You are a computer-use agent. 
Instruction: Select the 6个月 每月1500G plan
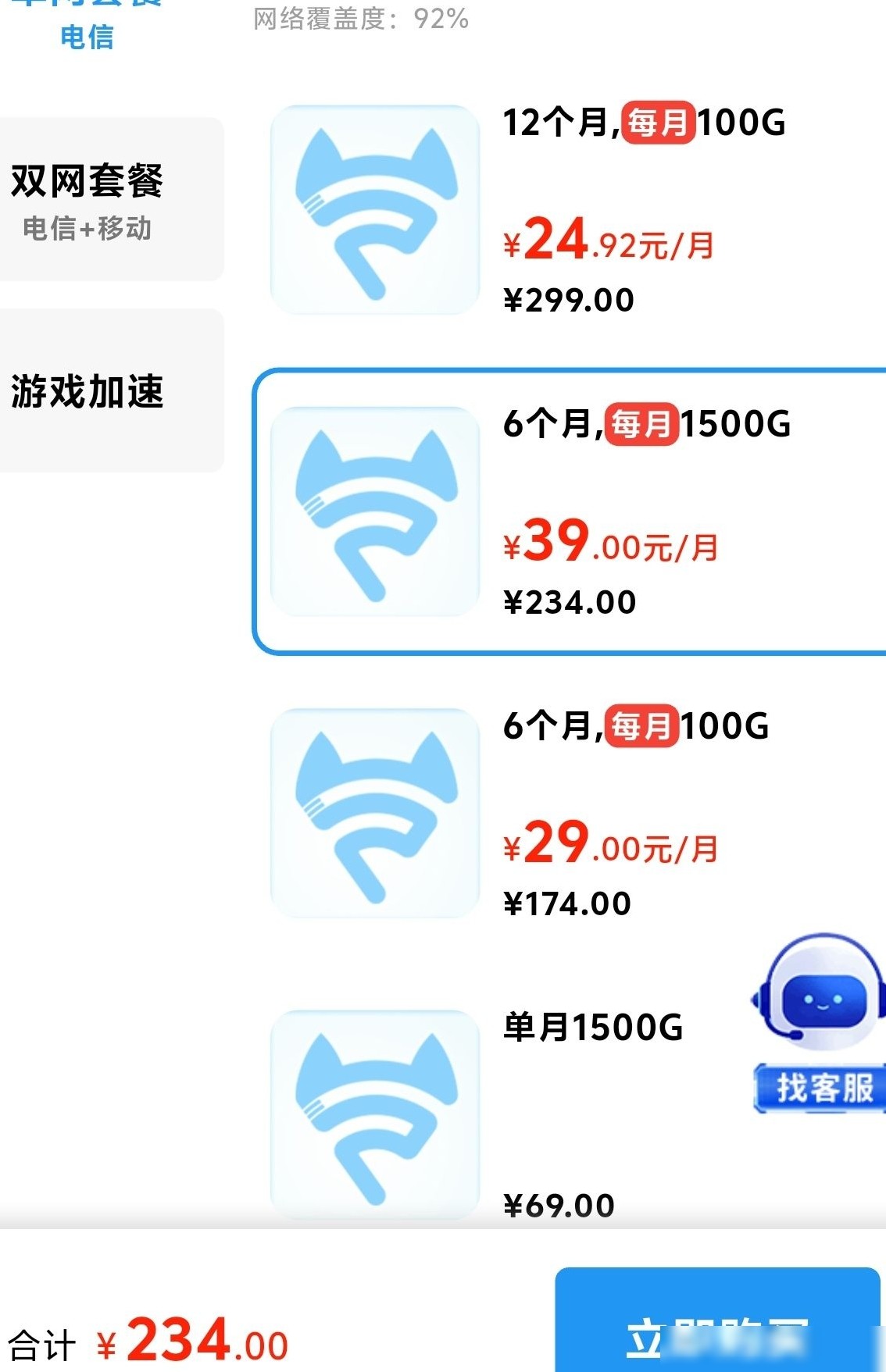570,511
